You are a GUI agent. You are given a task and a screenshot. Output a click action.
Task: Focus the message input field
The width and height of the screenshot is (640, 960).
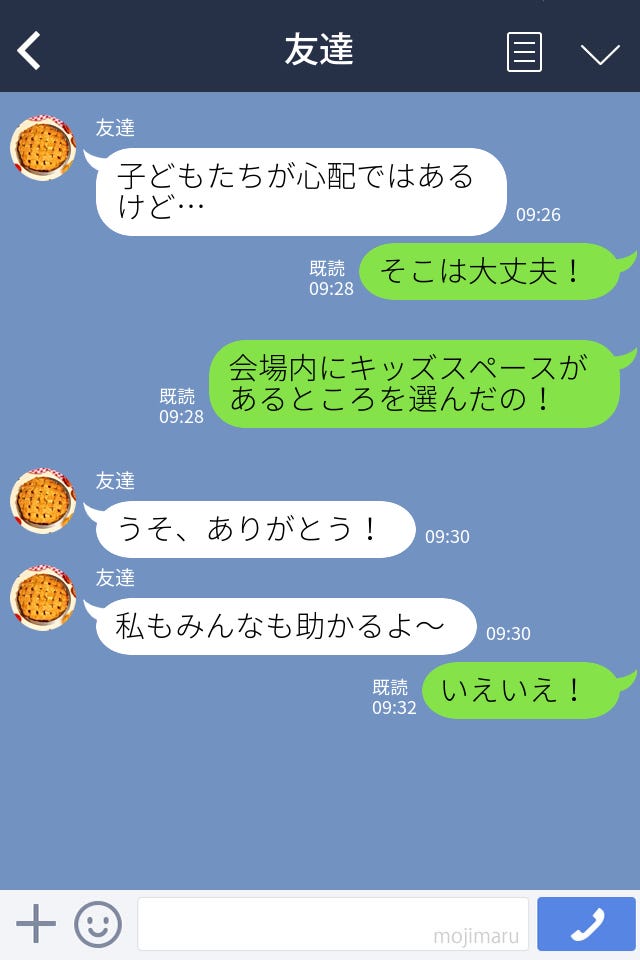click(x=332, y=923)
